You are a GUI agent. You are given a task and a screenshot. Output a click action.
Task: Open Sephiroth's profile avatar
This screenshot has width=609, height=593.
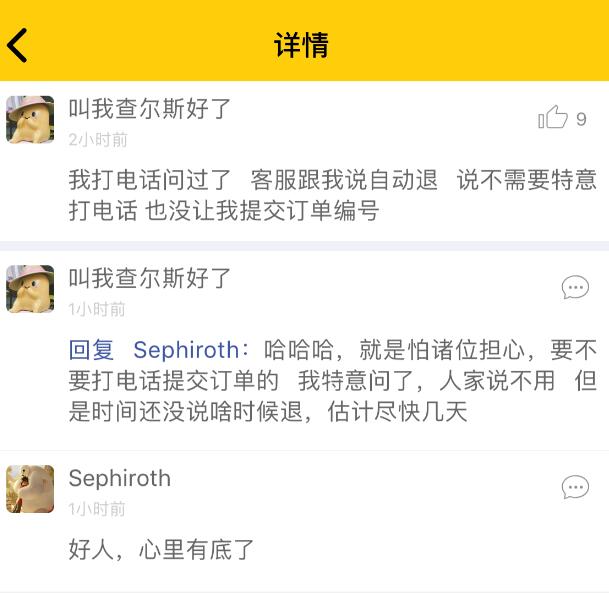(30, 488)
